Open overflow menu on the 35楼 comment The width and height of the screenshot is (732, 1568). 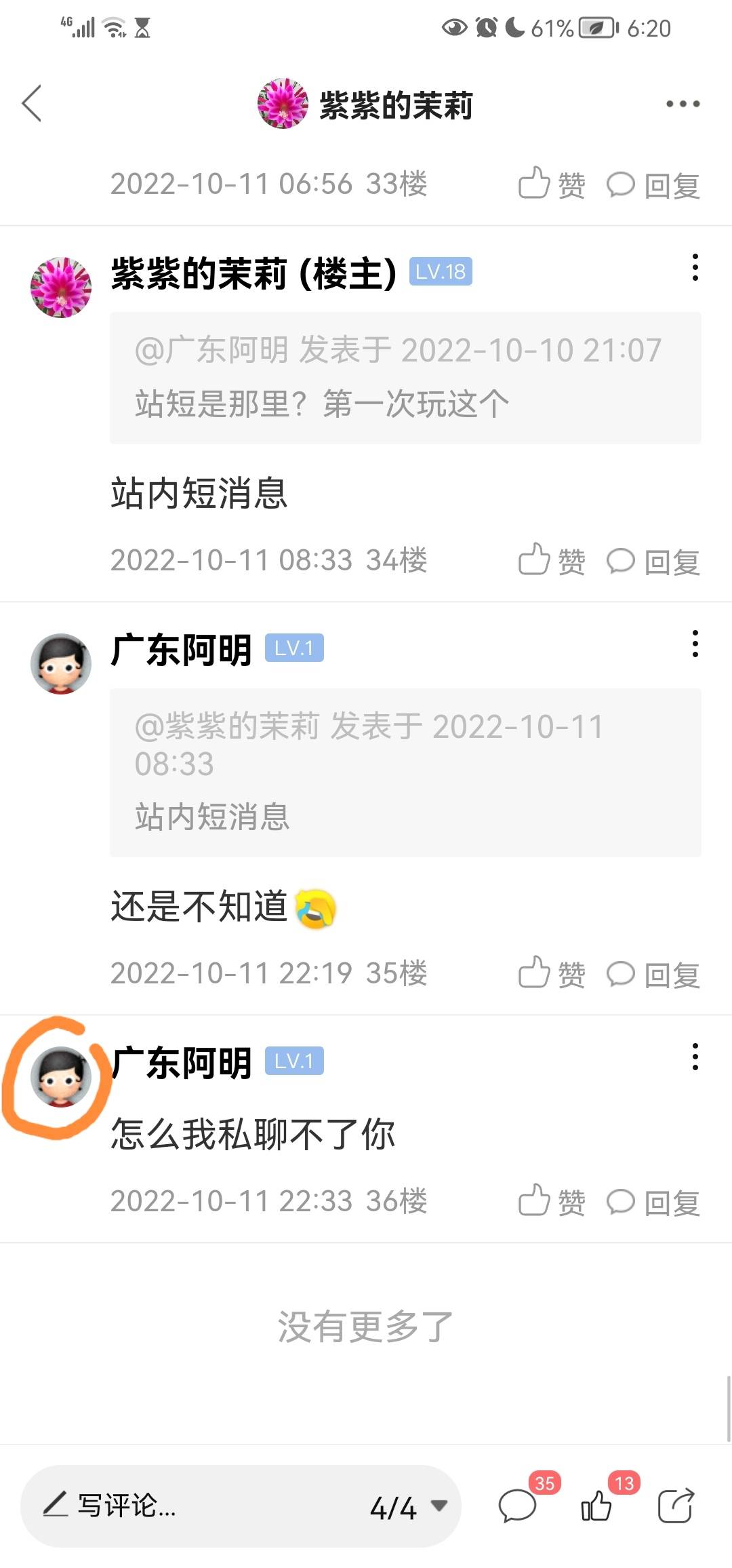click(695, 644)
